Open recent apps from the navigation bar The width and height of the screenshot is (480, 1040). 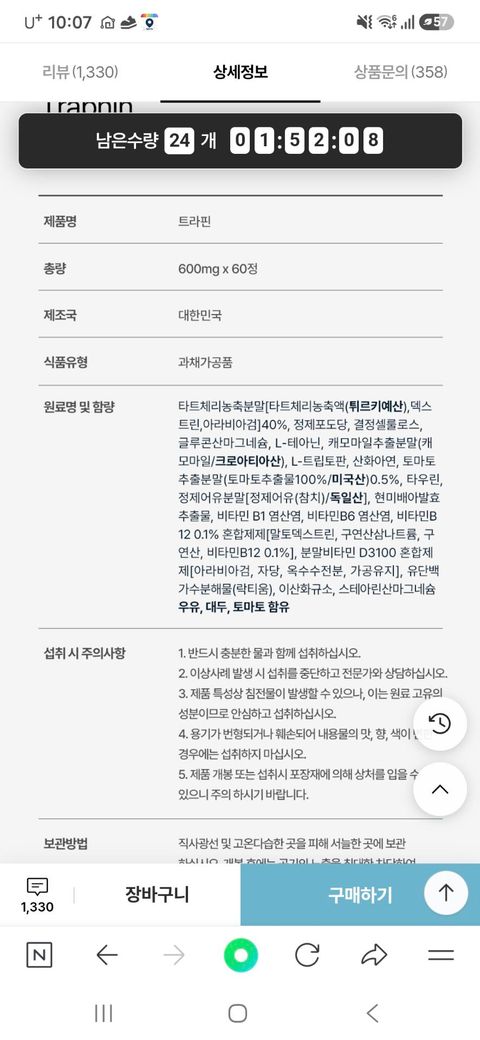(103, 1013)
